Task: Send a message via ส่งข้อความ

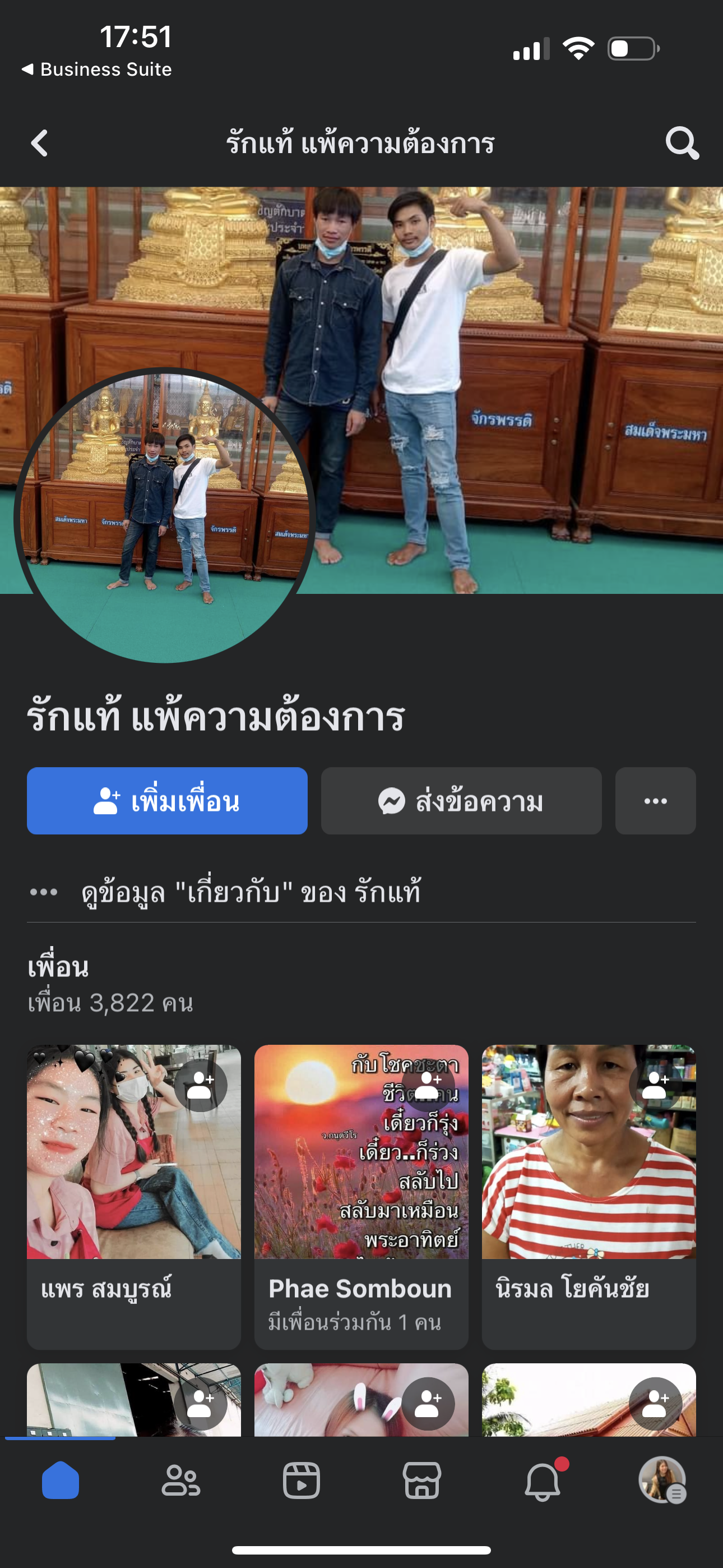Action: pyautogui.click(x=461, y=800)
